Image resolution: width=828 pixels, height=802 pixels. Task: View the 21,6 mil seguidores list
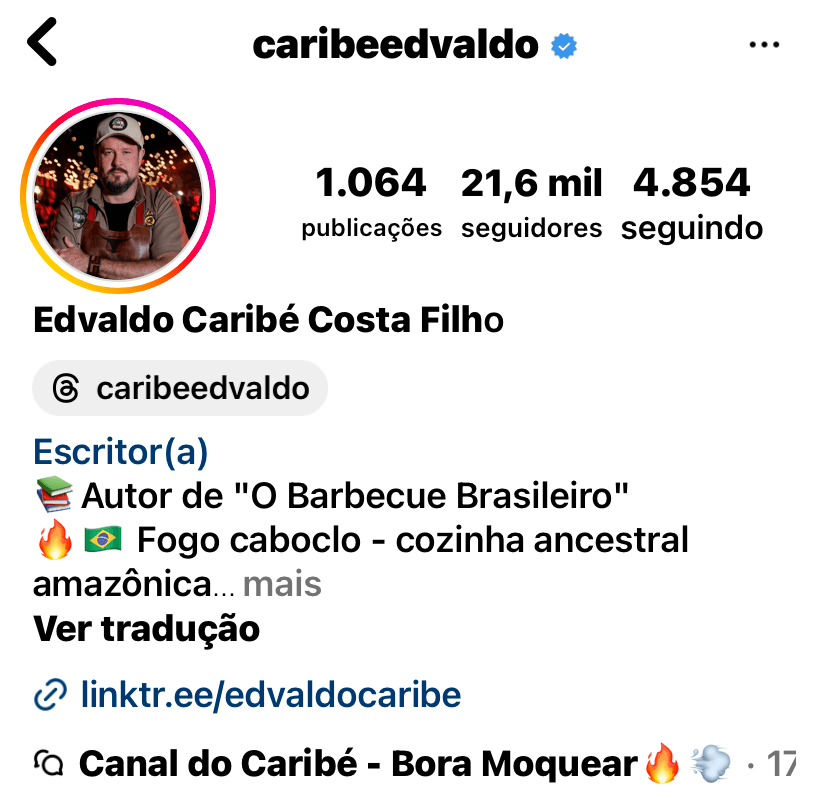(531, 201)
